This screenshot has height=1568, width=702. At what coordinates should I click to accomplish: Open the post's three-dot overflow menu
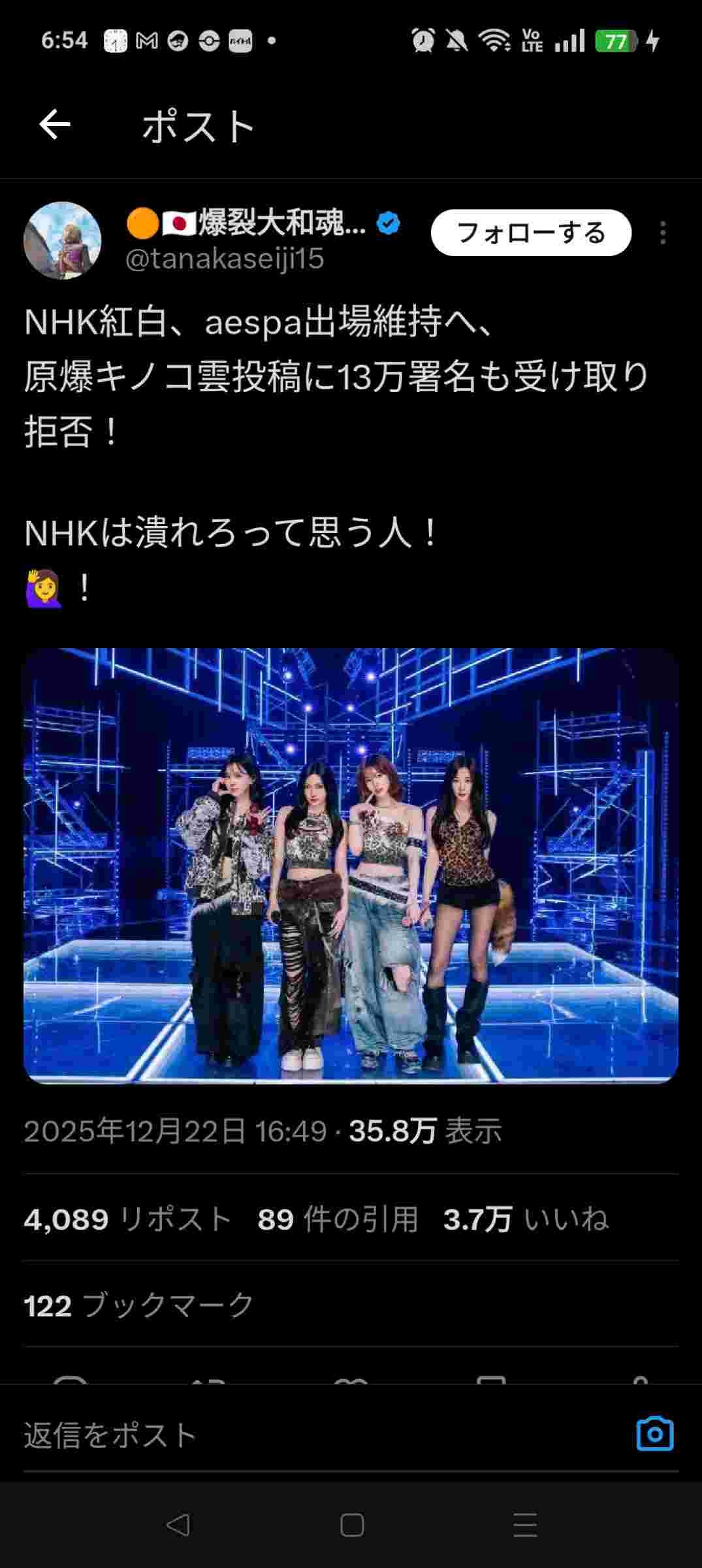[663, 233]
